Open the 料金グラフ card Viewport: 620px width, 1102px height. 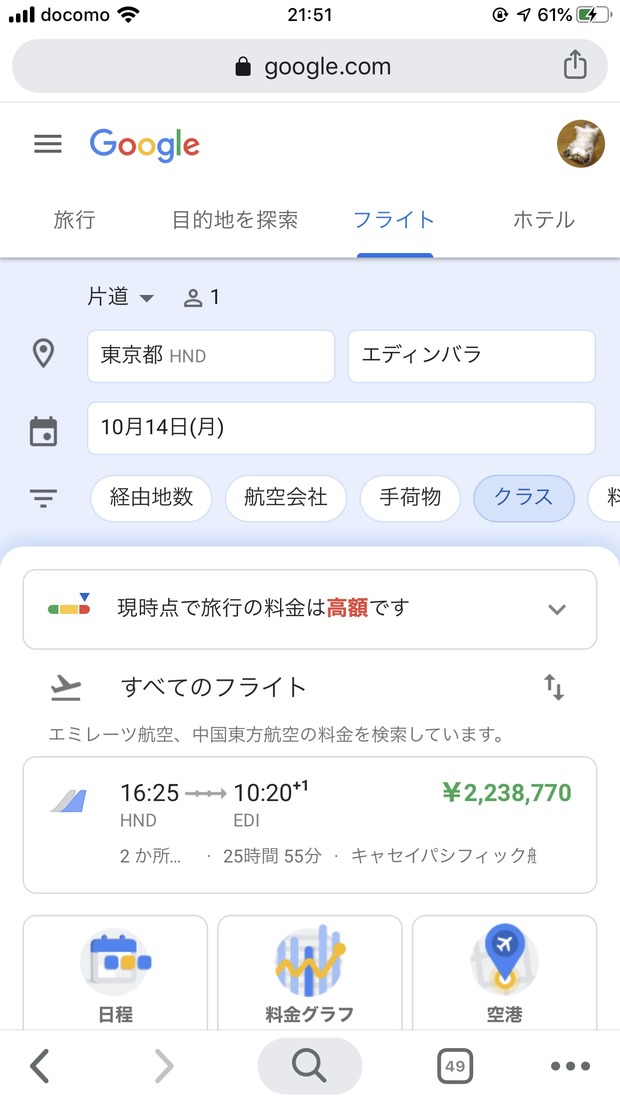[x=310, y=973]
